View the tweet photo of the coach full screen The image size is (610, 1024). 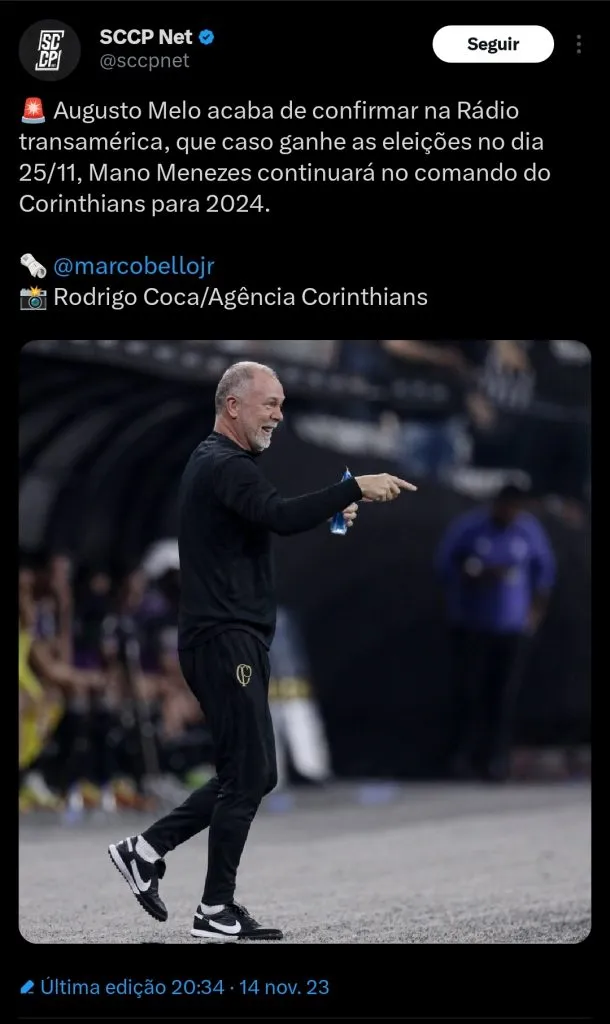305,641
